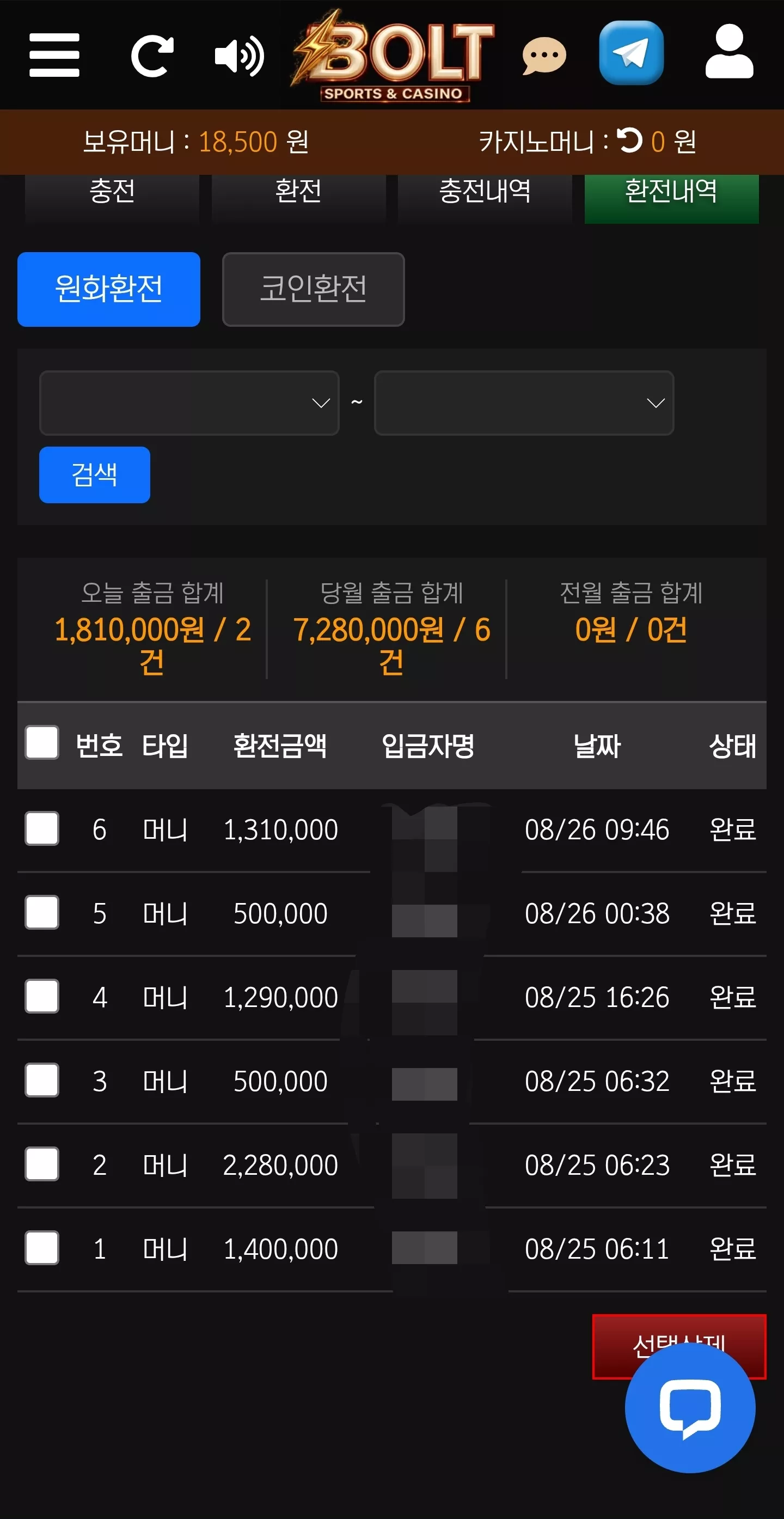Open the hamburger menu

point(54,55)
